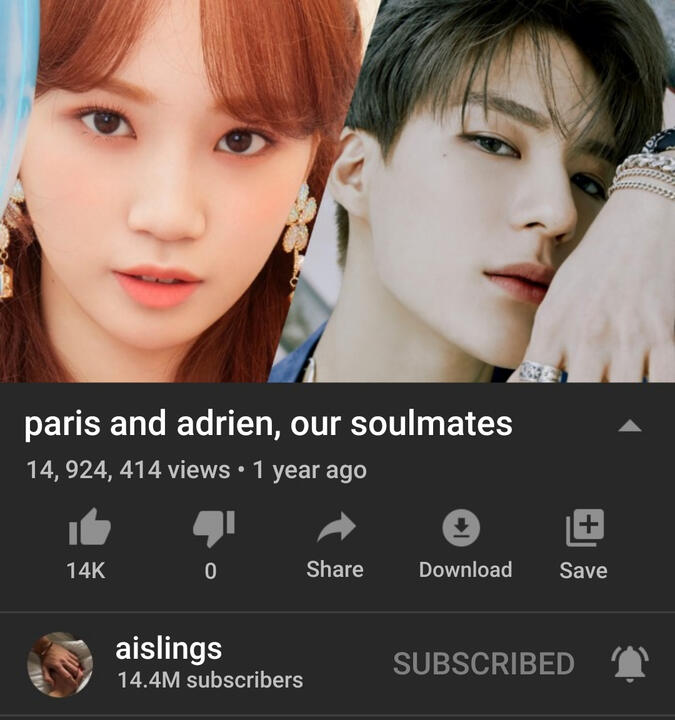Collapse the video description arrow
Viewport: 675px width, 720px height.
click(629, 426)
